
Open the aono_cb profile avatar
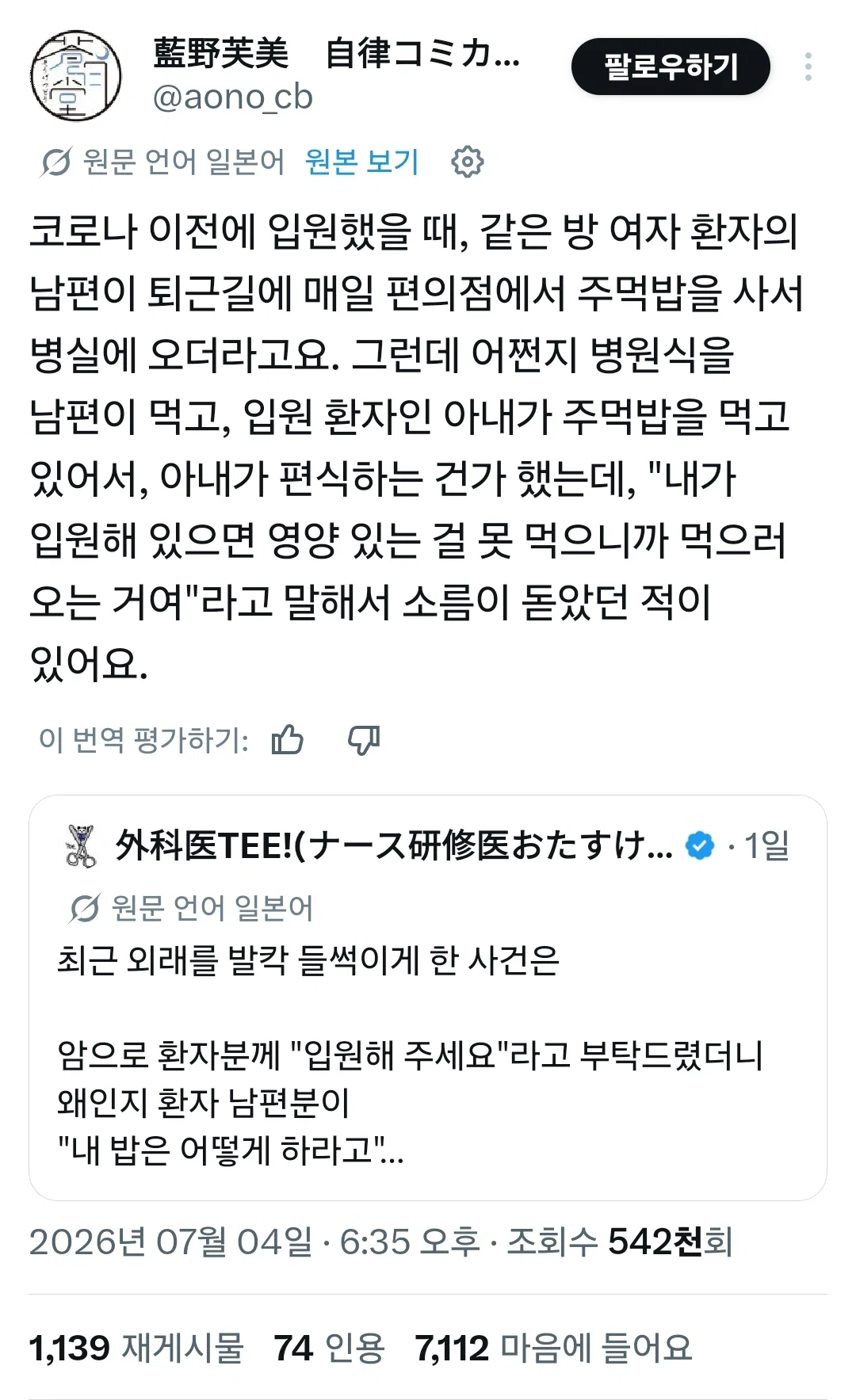click(76, 76)
